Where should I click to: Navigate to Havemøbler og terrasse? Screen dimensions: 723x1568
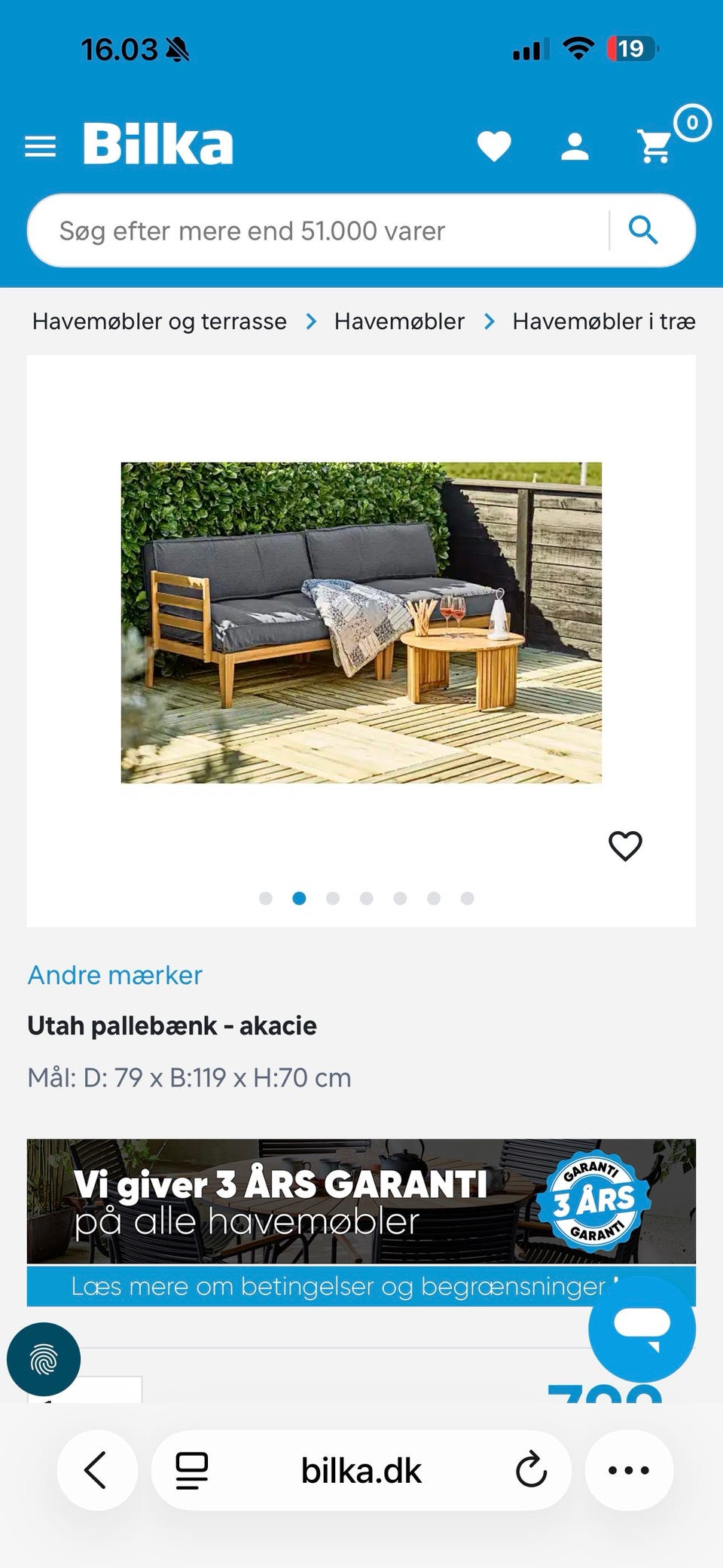159,321
